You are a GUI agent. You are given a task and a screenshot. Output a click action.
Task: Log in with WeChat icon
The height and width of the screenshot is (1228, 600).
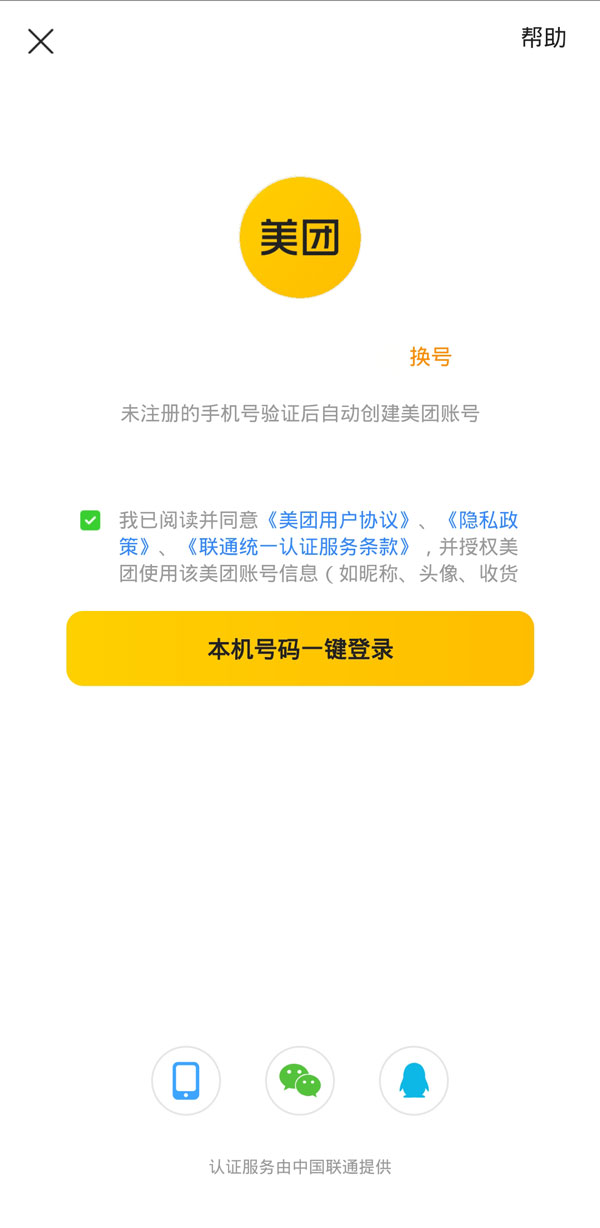coord(300,1081)
